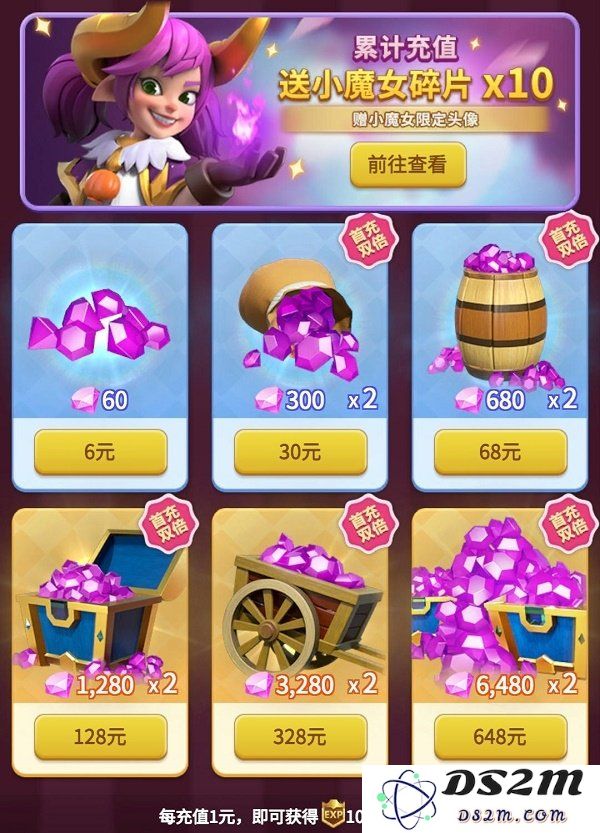
Task: Buy the 6,480 gems pack for 648元
Action: [x=500, y=738]
